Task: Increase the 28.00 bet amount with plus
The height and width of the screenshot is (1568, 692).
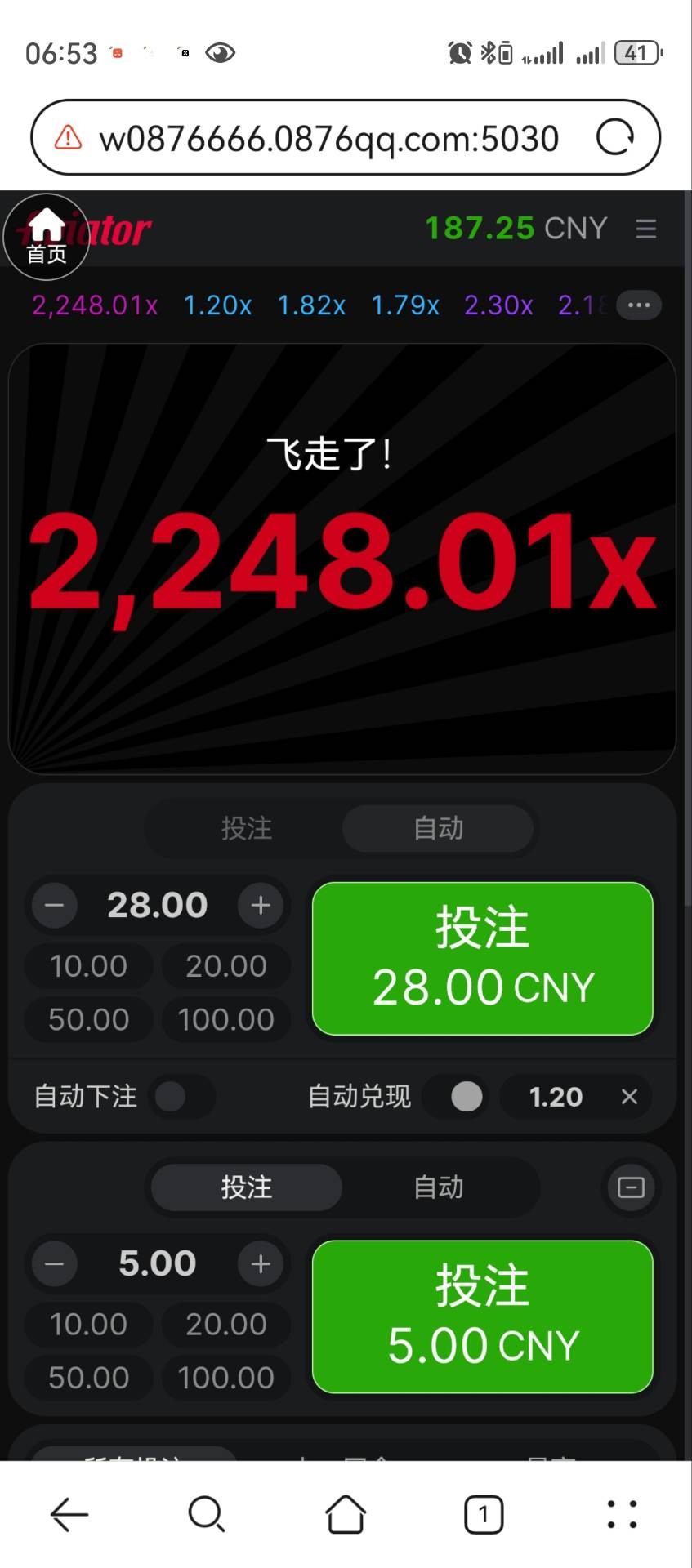Action: (261, 905)
